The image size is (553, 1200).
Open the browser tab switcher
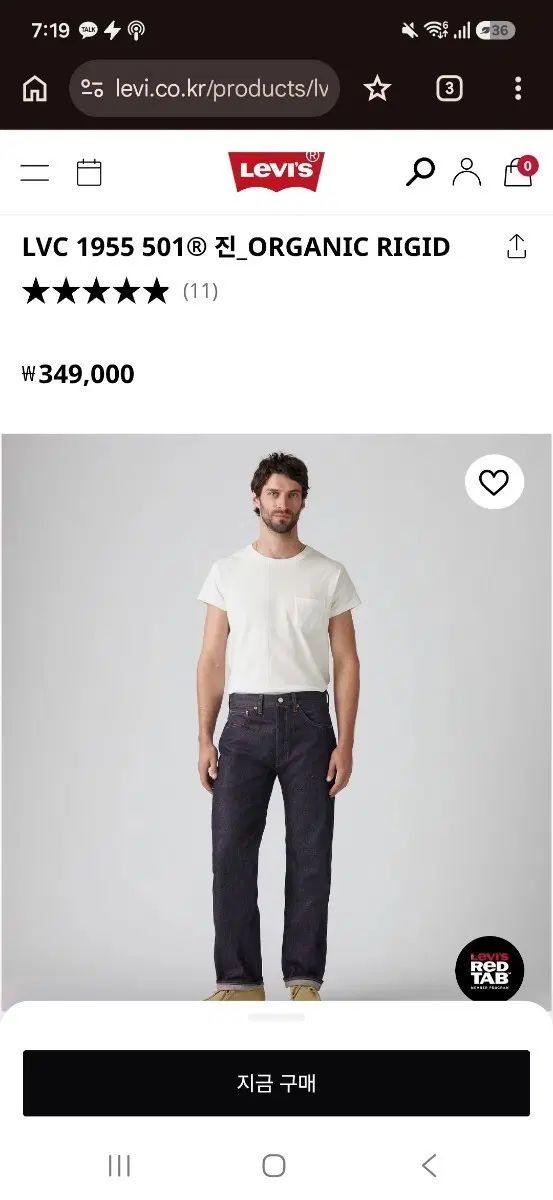(x=449, y=89)
